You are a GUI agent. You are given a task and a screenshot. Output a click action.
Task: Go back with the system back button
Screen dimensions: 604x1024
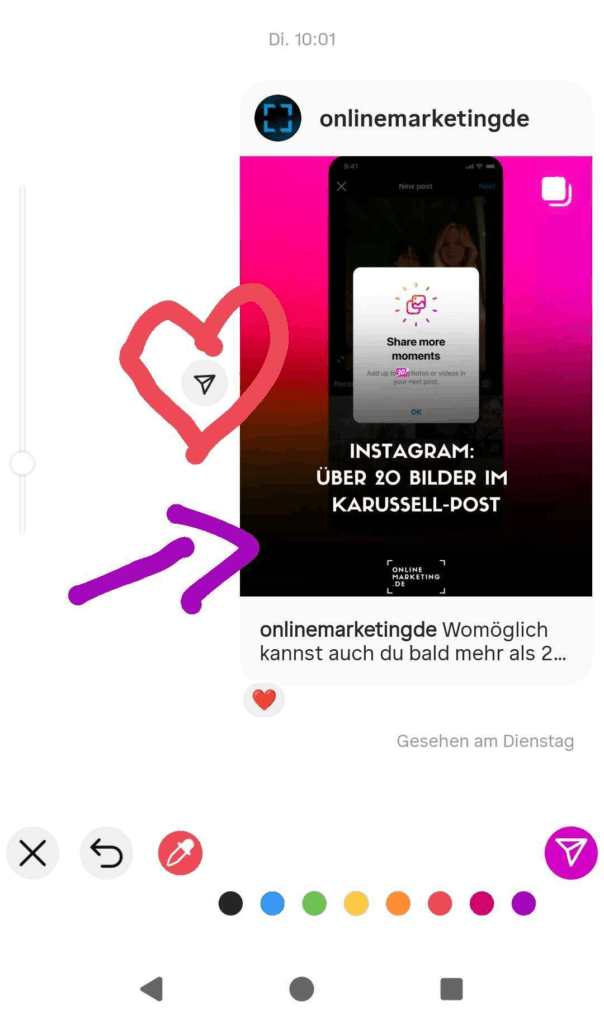coord(151,989)
